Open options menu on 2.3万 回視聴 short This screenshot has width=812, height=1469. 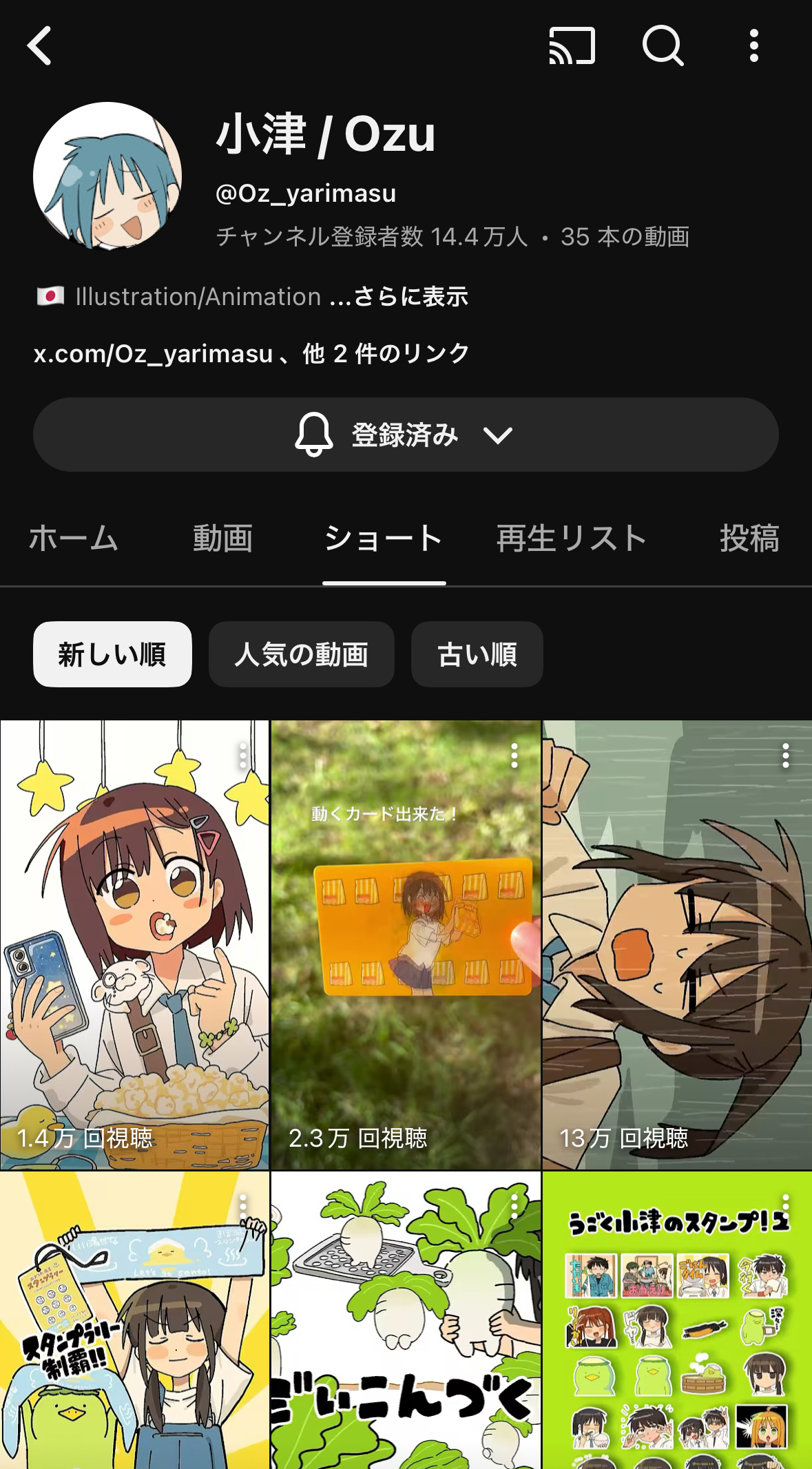(514, 756)
